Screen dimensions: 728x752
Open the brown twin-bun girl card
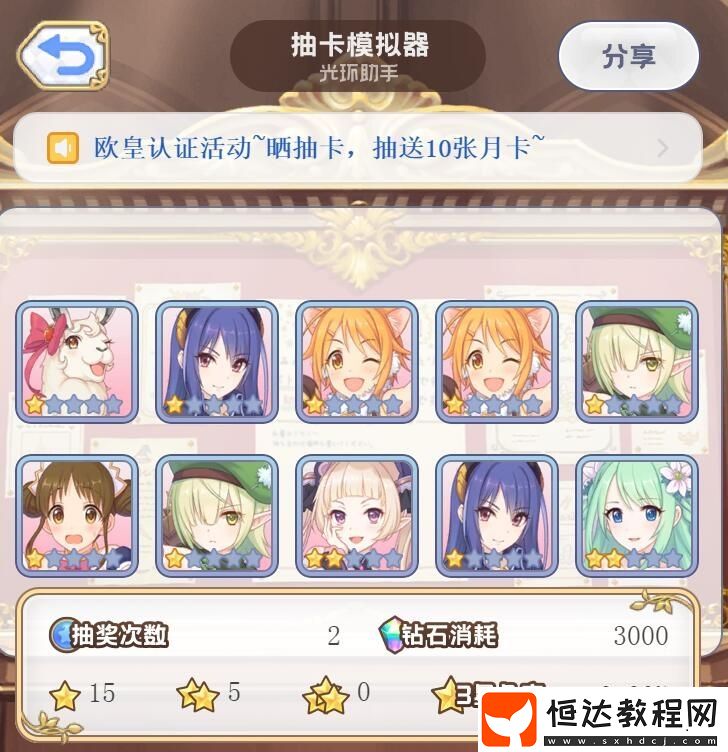click(x=76, y=515)
